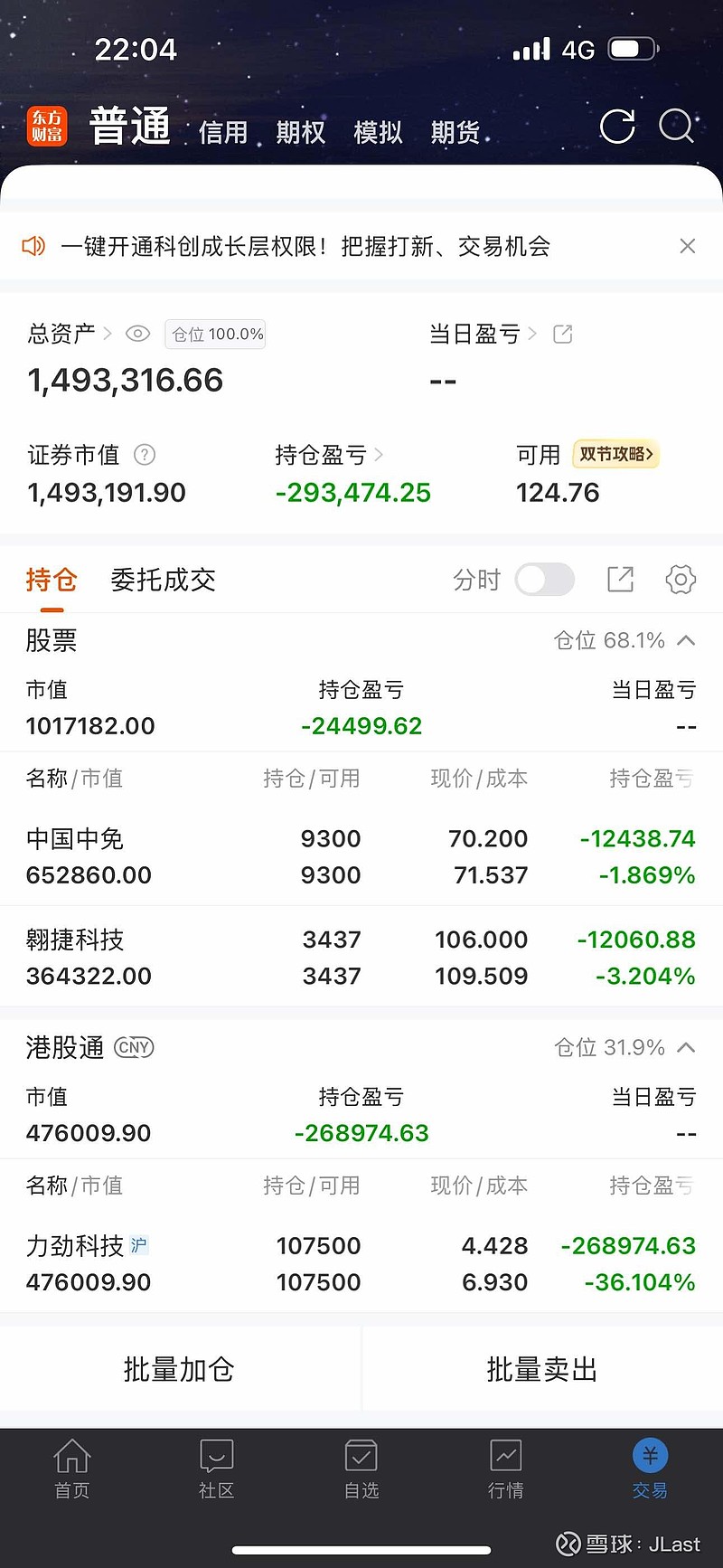Open the 中国中免 holding row
The image size is (723, 1568).
[x=361, y=856]
